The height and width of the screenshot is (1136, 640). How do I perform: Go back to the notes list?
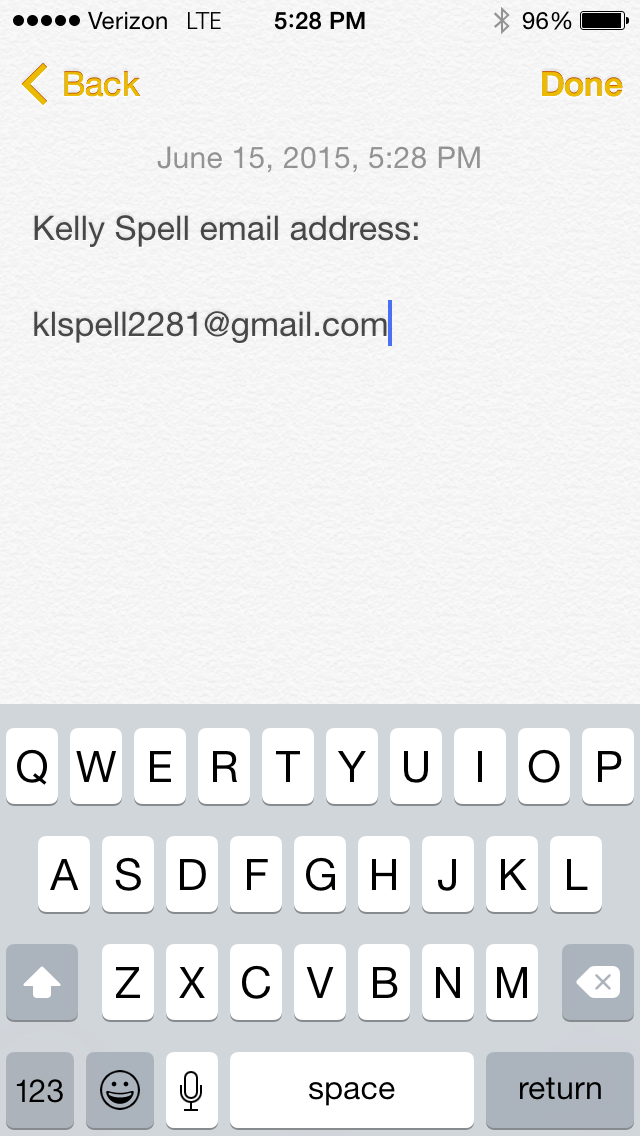point(80,84)
